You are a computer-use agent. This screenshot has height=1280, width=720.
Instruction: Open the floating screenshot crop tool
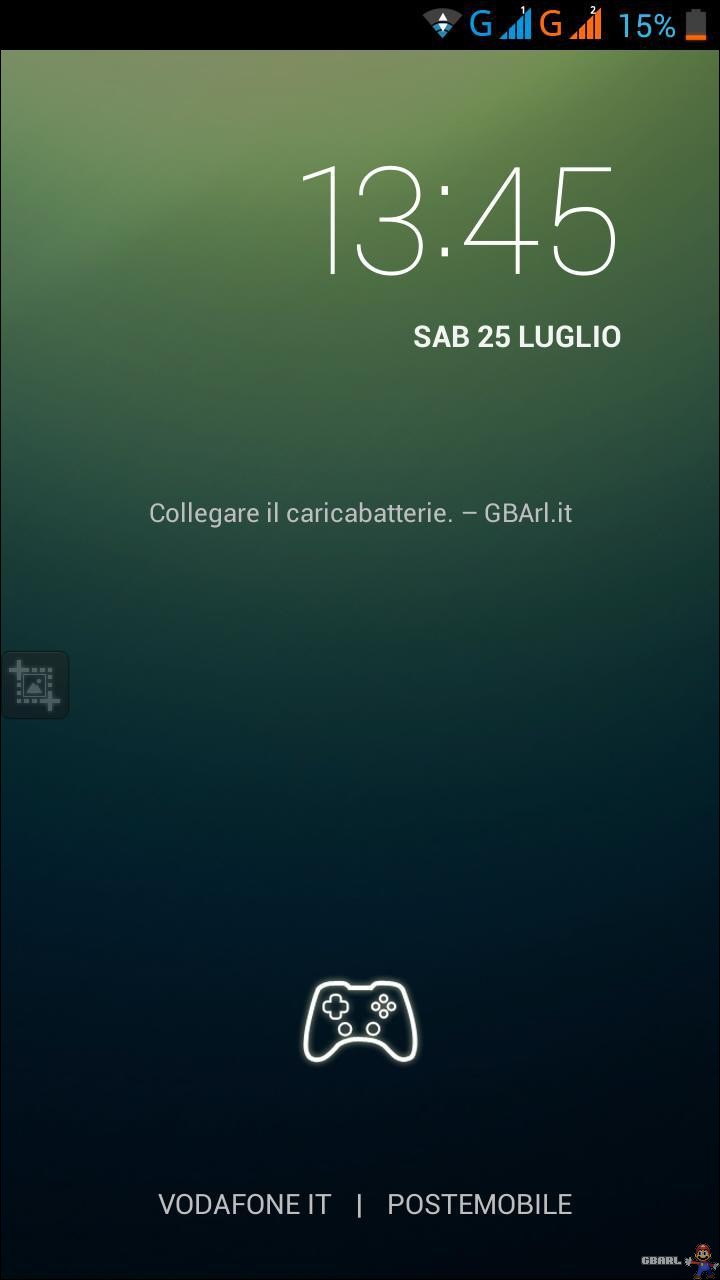coord(35,685)
